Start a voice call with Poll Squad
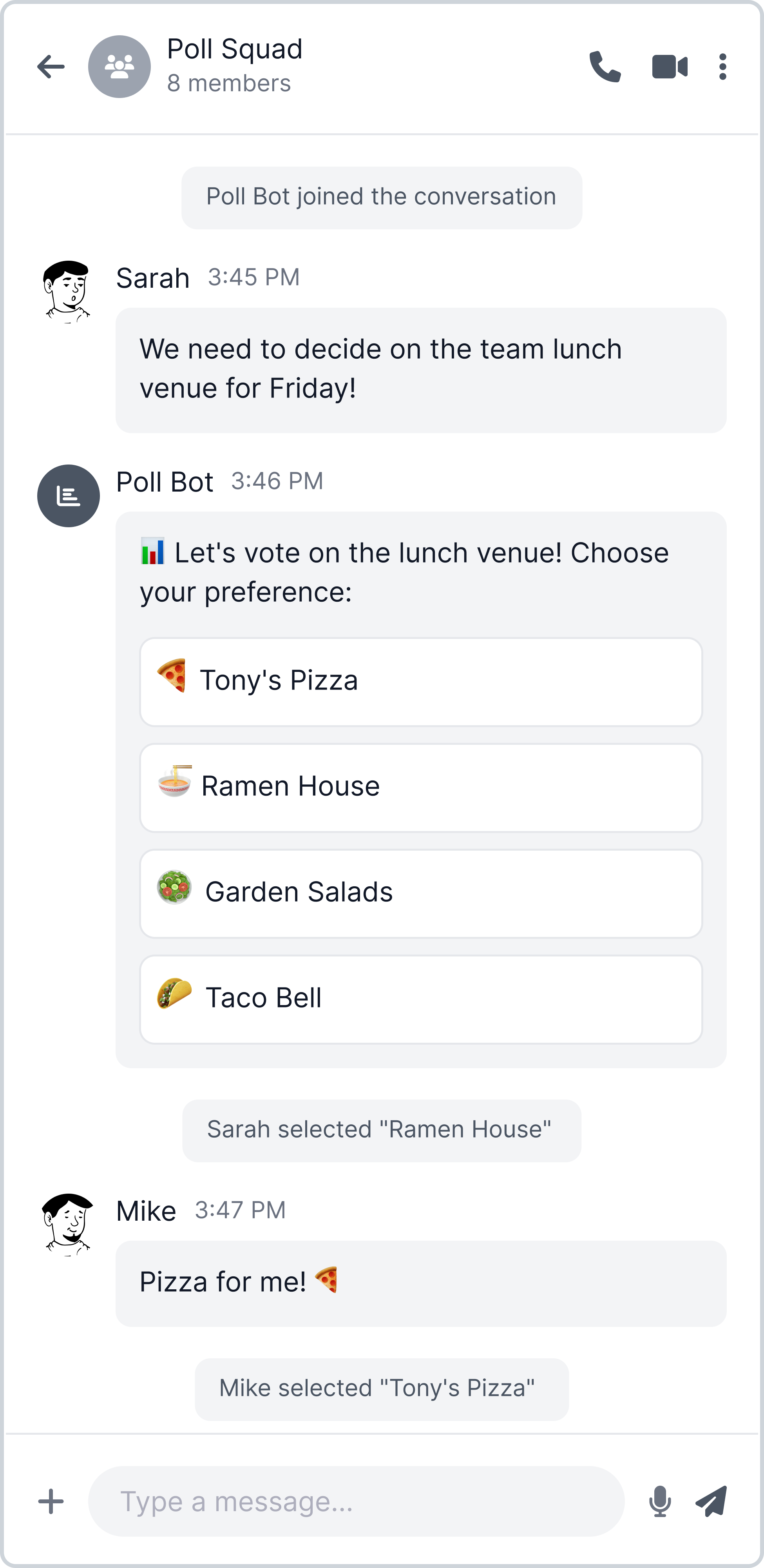 [x=605, y=66]
